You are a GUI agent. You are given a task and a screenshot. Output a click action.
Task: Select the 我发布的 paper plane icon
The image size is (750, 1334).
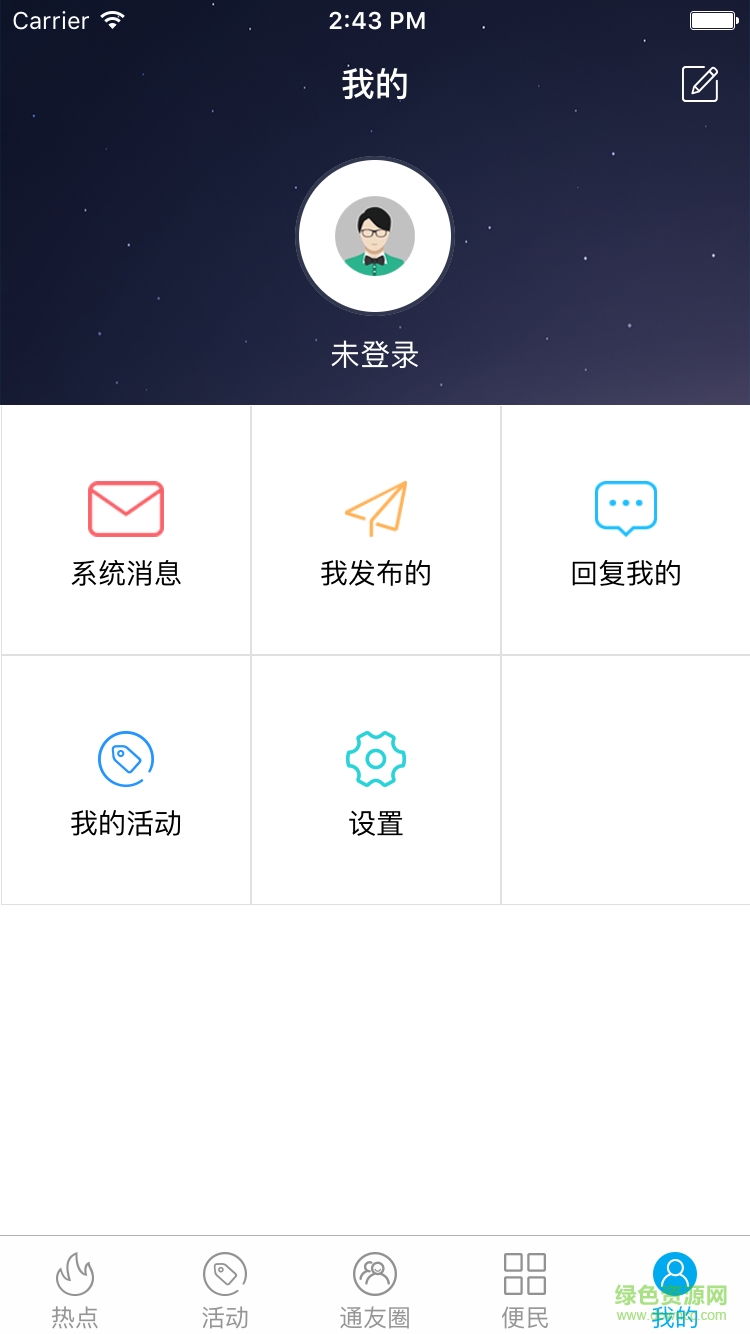click(x=375, y=508)
